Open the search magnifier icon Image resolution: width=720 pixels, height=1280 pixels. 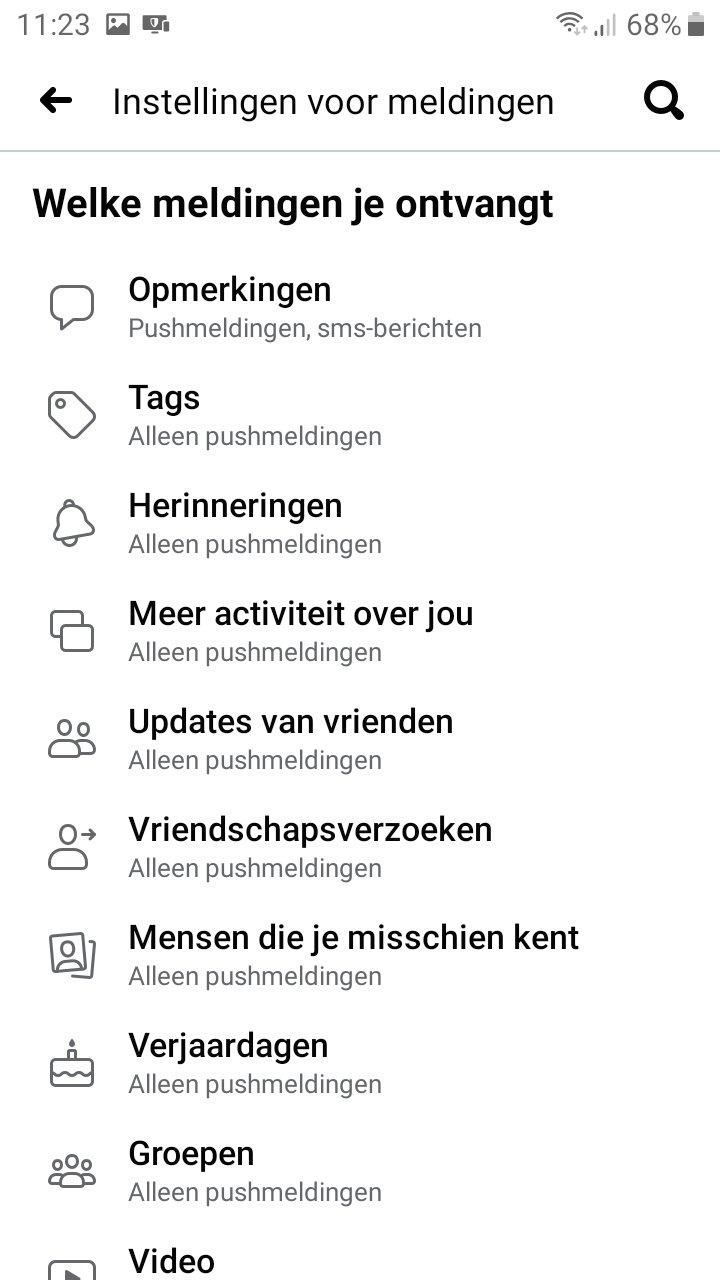[x=664, y=101]
